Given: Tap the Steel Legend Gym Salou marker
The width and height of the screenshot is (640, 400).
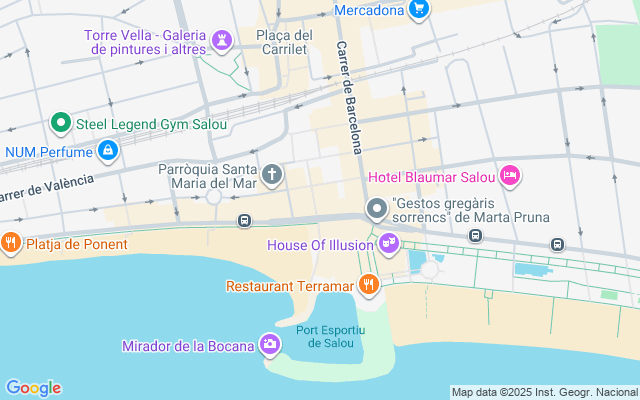Looking at the screenshot, I should [60, 124].
